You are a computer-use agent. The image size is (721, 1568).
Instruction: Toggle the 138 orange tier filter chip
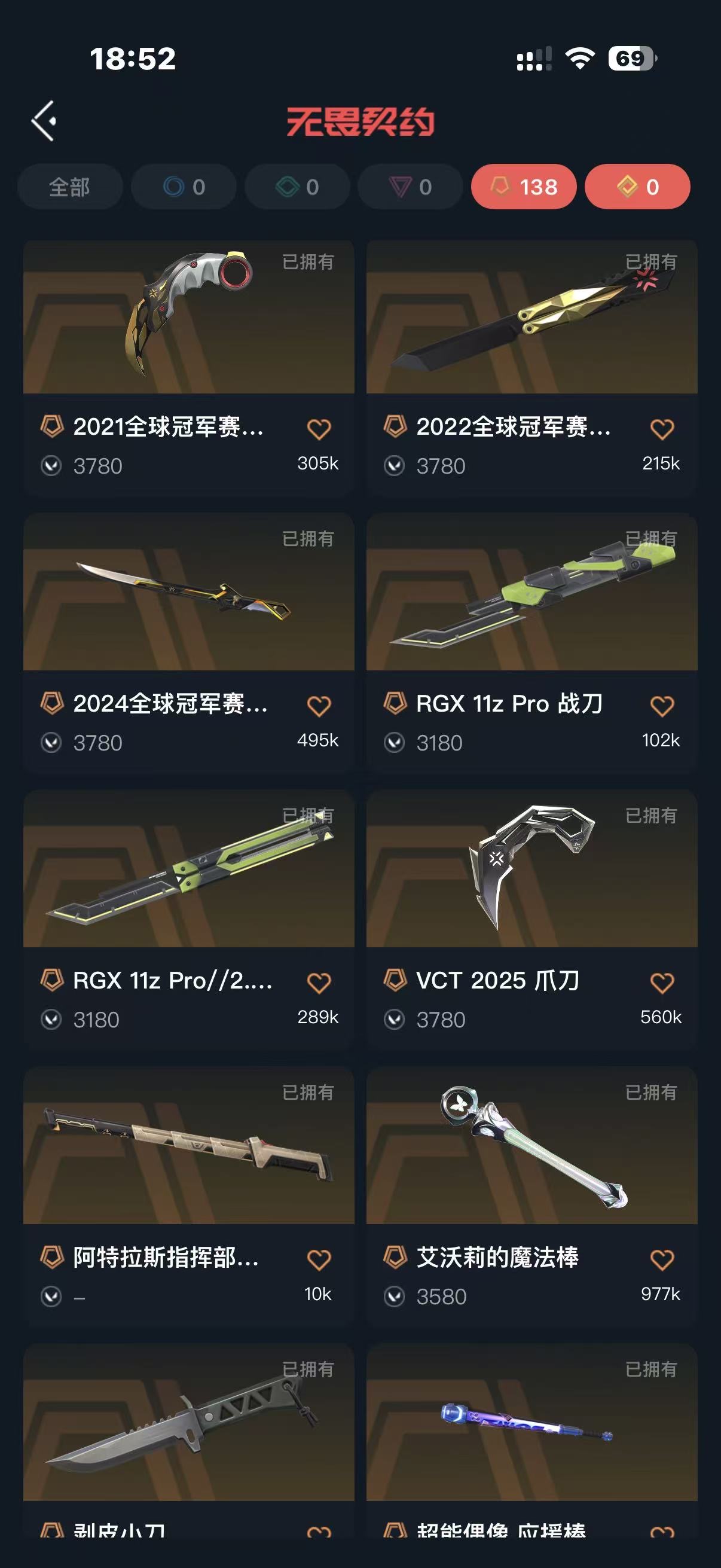(x=523, y=187)
